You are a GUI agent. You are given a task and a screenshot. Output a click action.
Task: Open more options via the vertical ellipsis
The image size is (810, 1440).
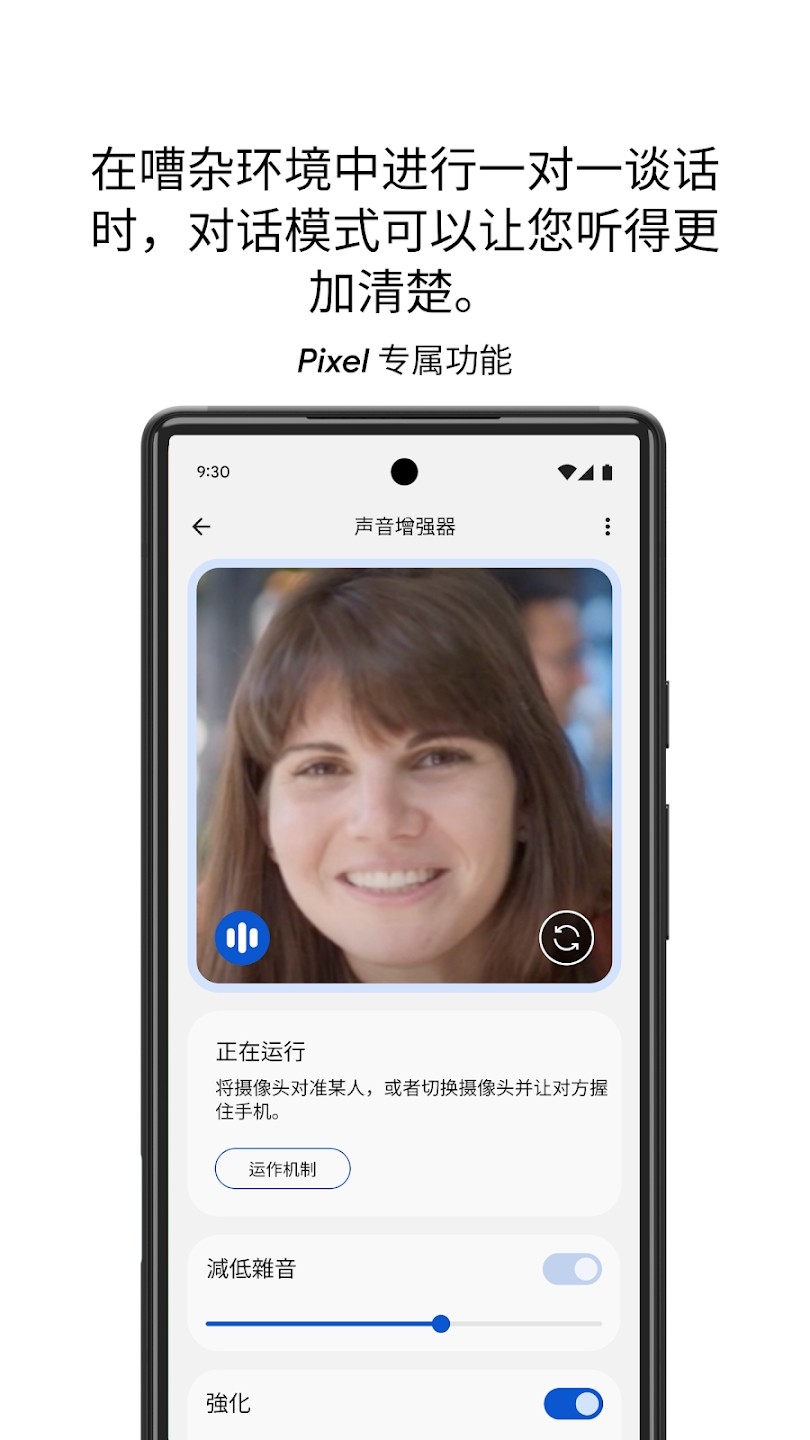(607, 526)
